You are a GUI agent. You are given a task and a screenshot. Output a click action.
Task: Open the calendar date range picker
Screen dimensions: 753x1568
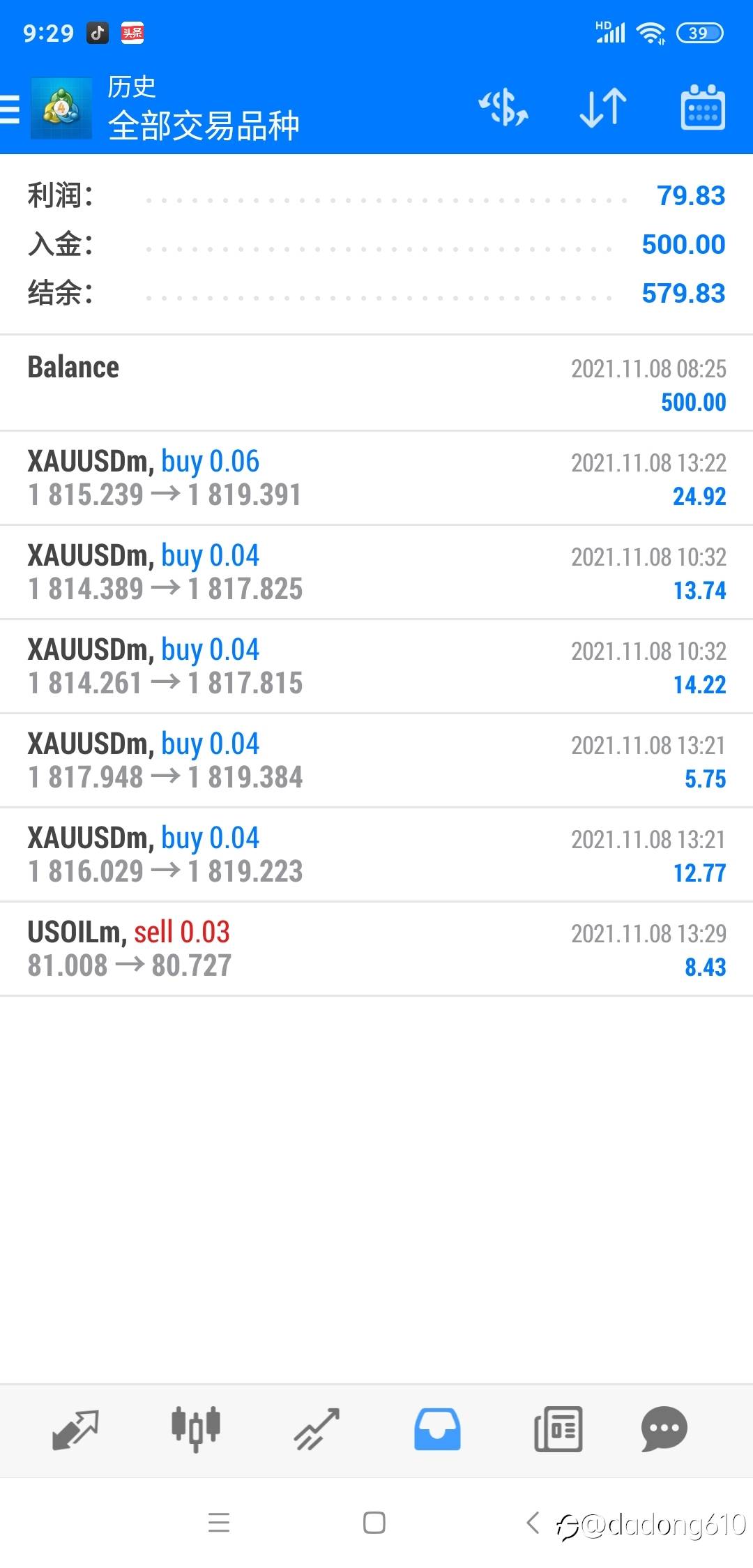(702, 107)
